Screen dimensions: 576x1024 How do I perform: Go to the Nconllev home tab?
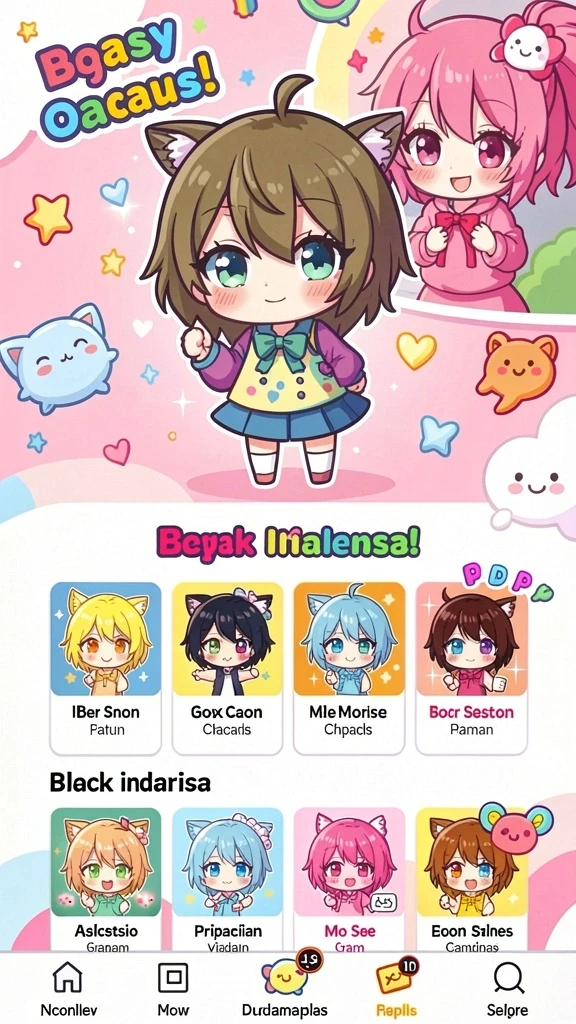(x=67, y=988)
